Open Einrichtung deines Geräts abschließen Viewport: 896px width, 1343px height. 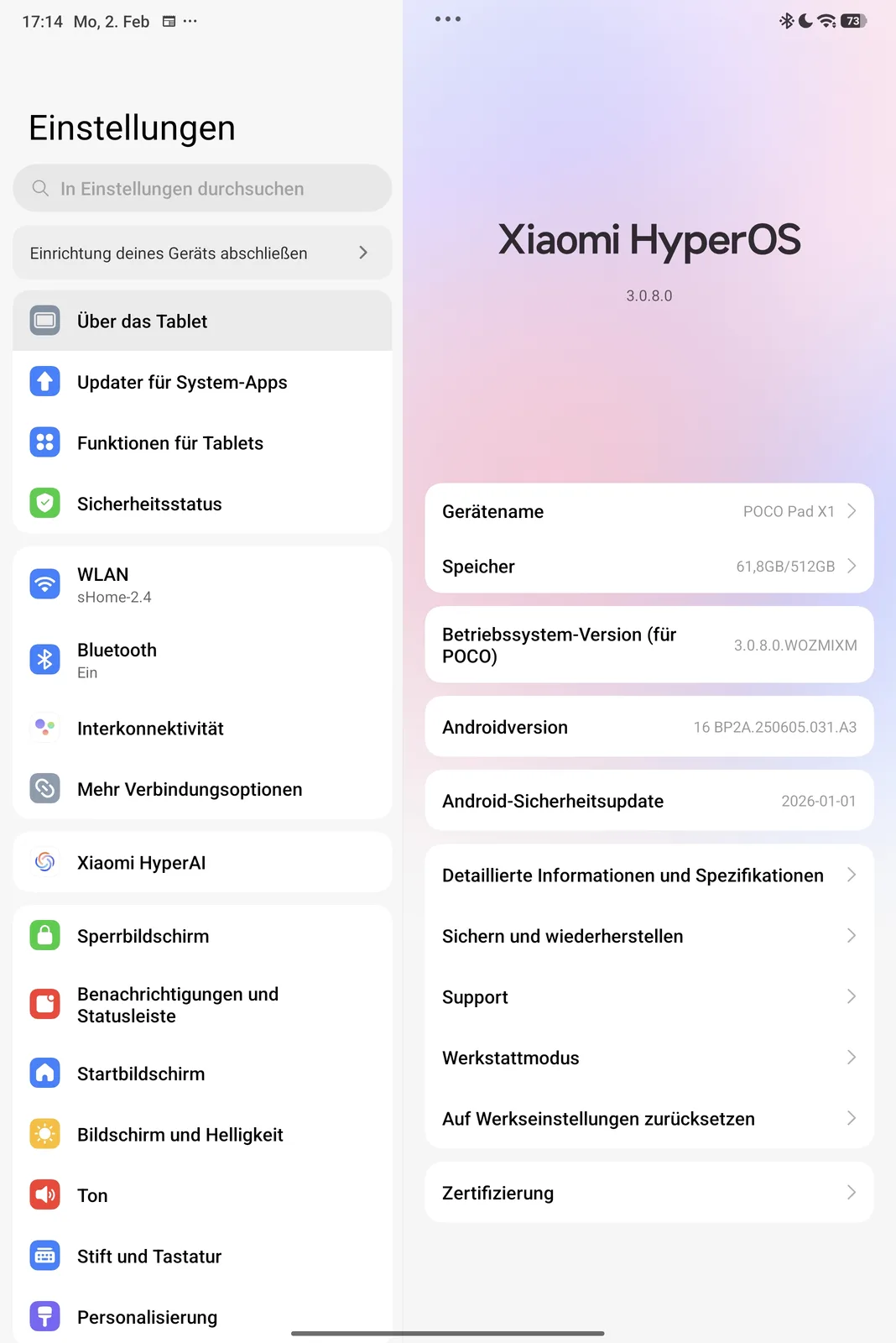click(x=201, y=253)
